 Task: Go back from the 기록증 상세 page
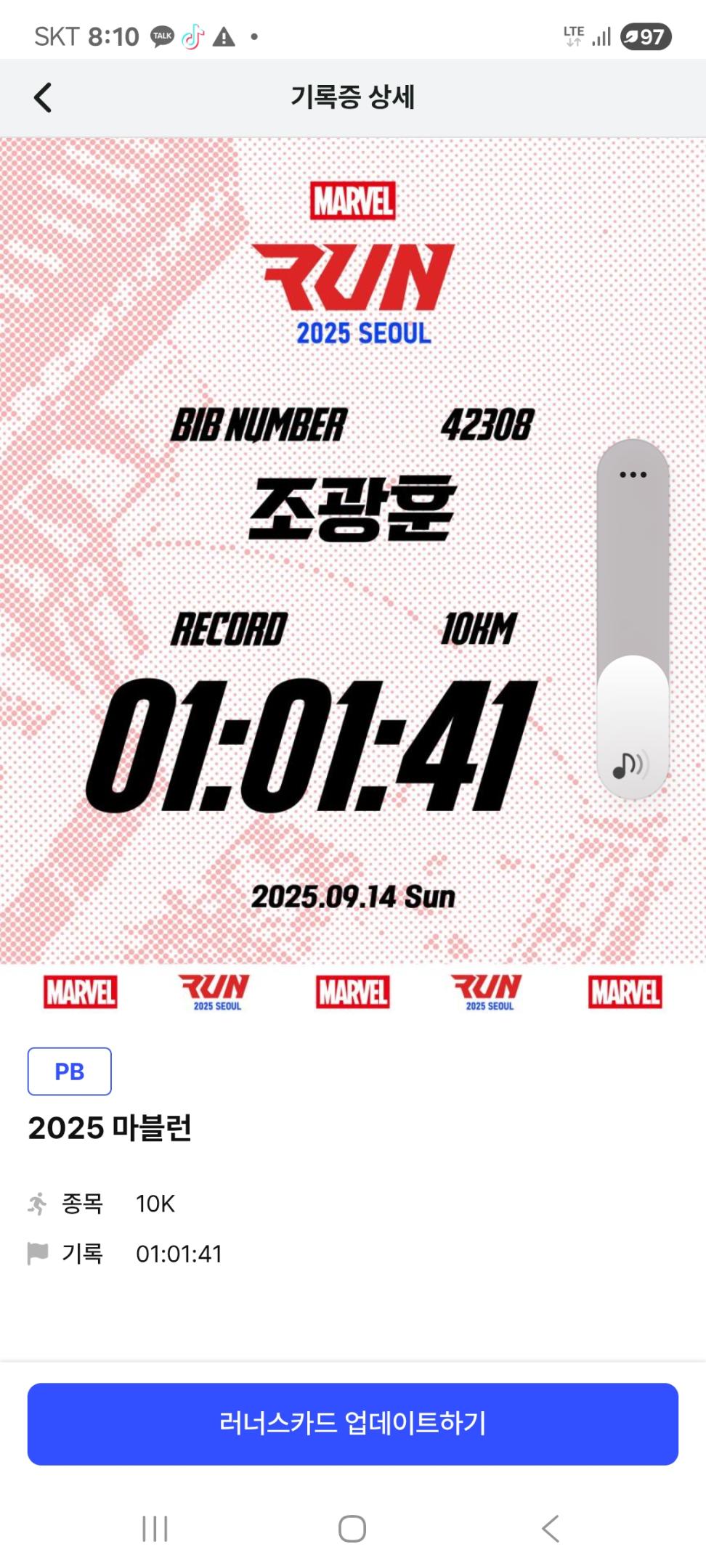(x=44, y=97)
